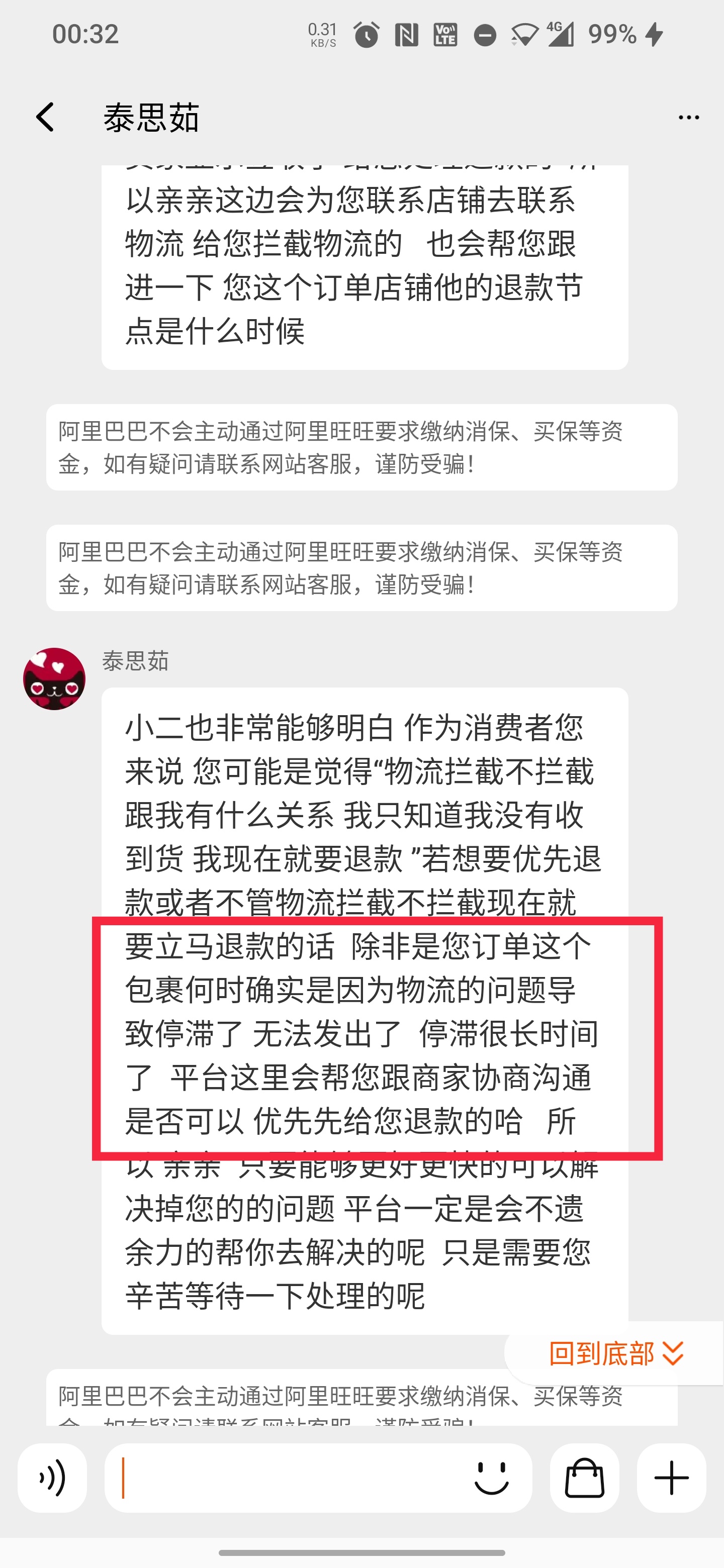This screenshot has width=724, height=1568.
Task: Go back from the 泰思茹 chat
Action: (x=45, y=117)
